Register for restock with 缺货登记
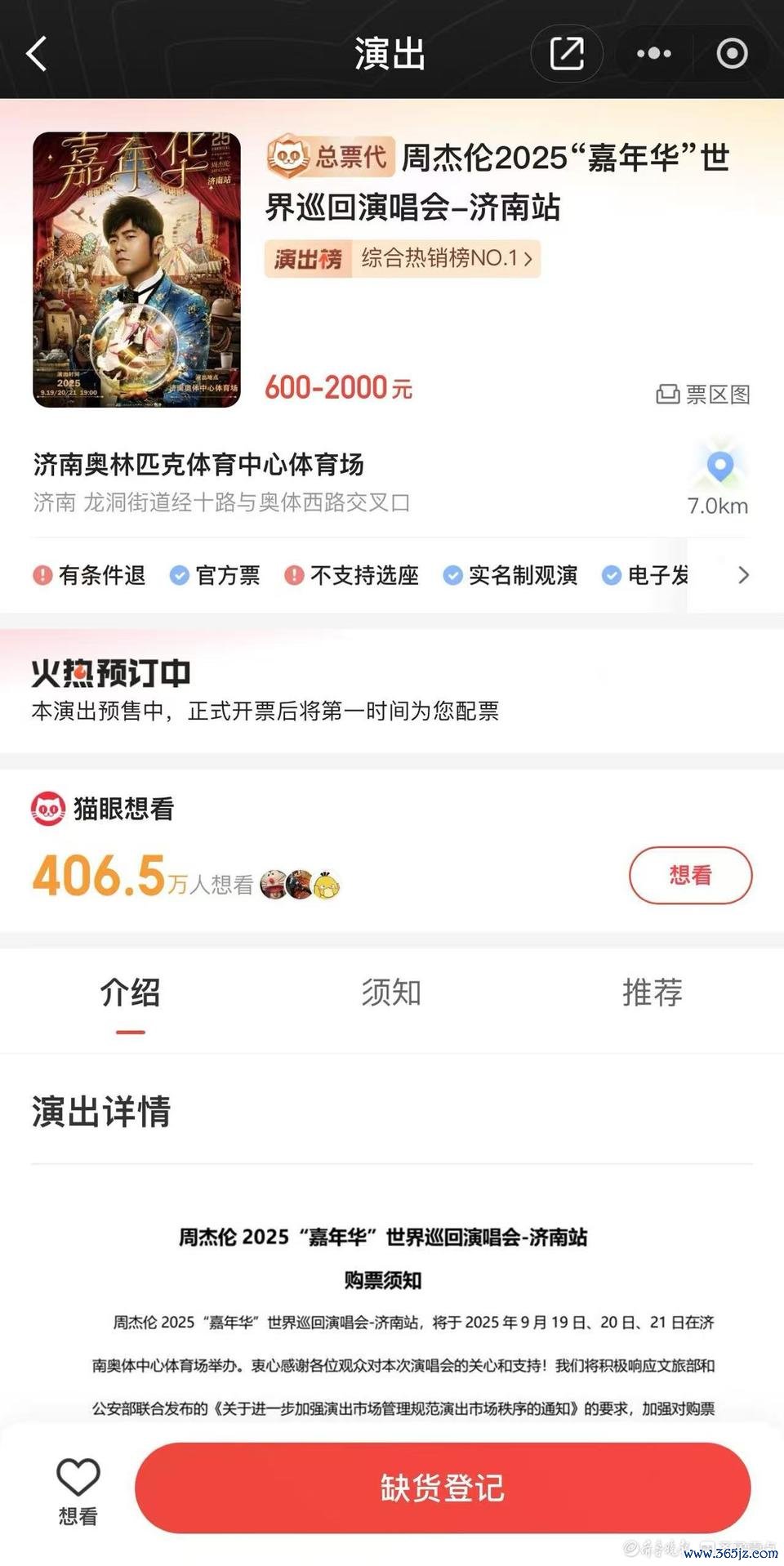784x1566 pixels. (443, 1488)
